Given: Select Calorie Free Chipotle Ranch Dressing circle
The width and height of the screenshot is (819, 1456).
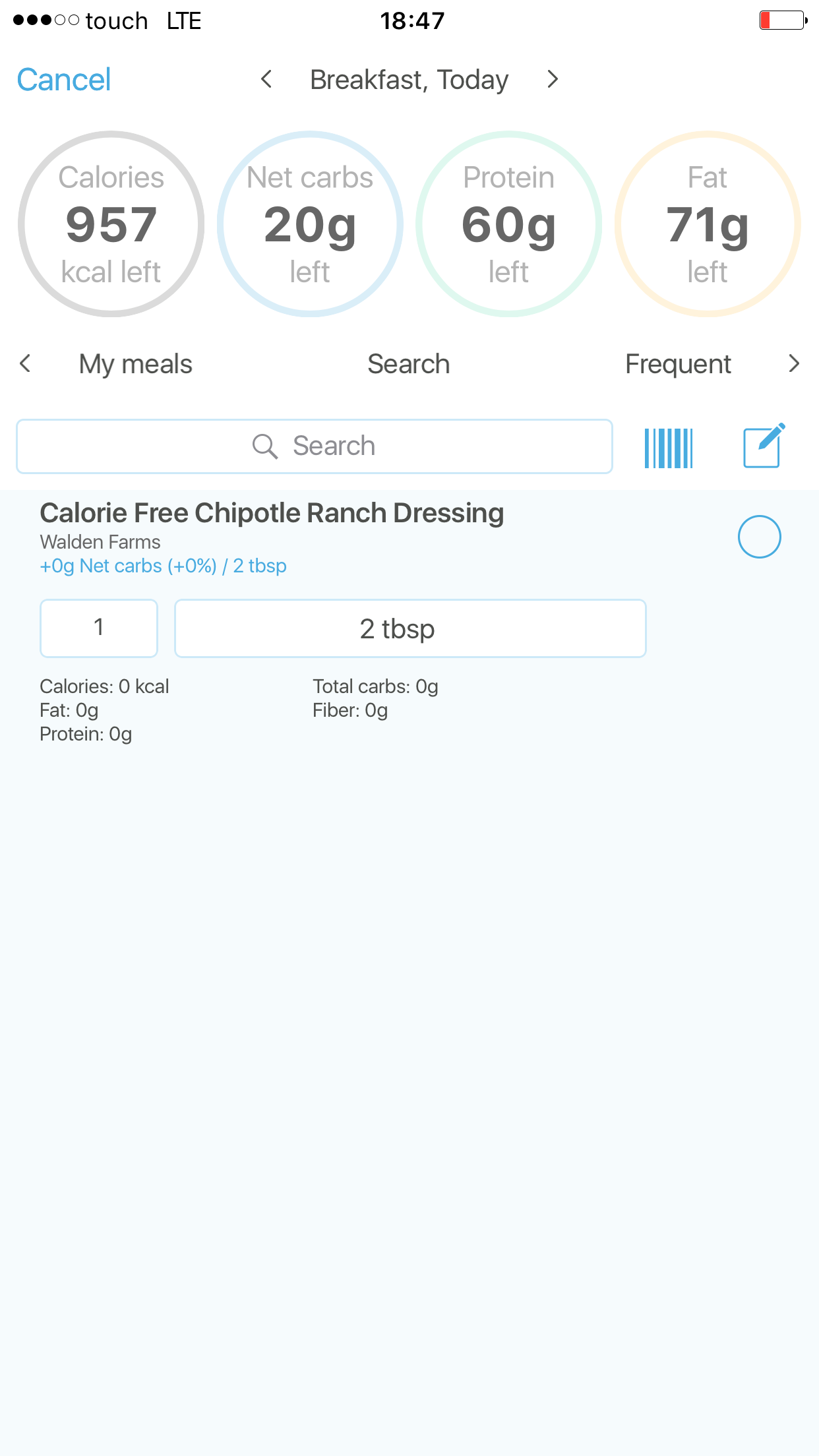Looking at the screenshot, I should click(760, 537).
